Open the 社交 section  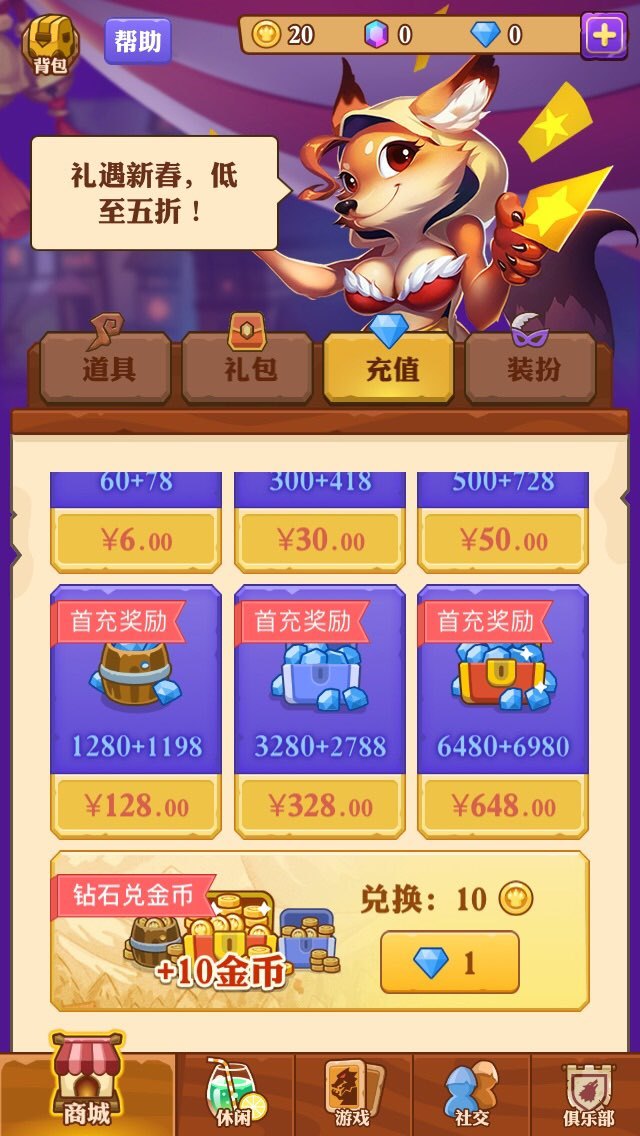[x=471, y=1094]
